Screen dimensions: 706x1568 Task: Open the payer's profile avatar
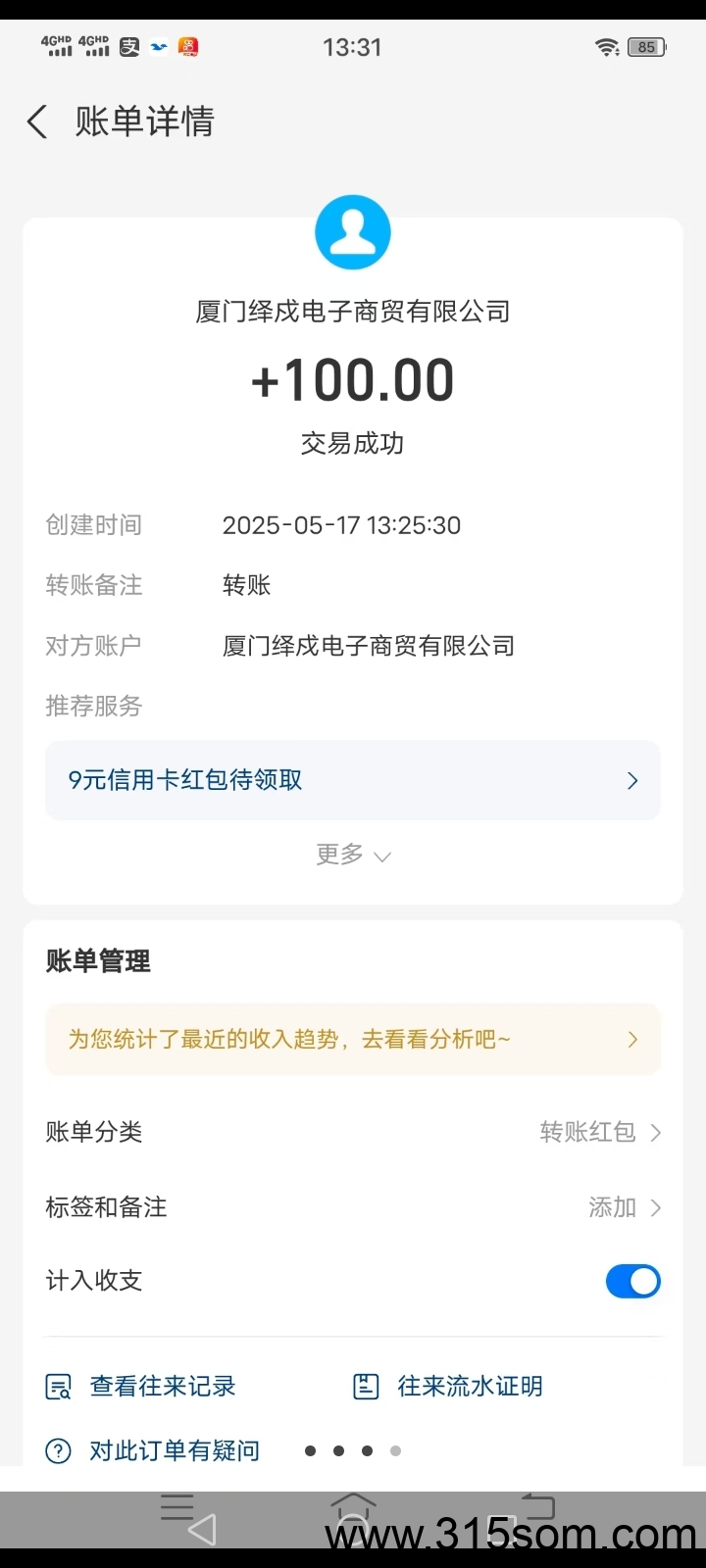coord(353,232)
